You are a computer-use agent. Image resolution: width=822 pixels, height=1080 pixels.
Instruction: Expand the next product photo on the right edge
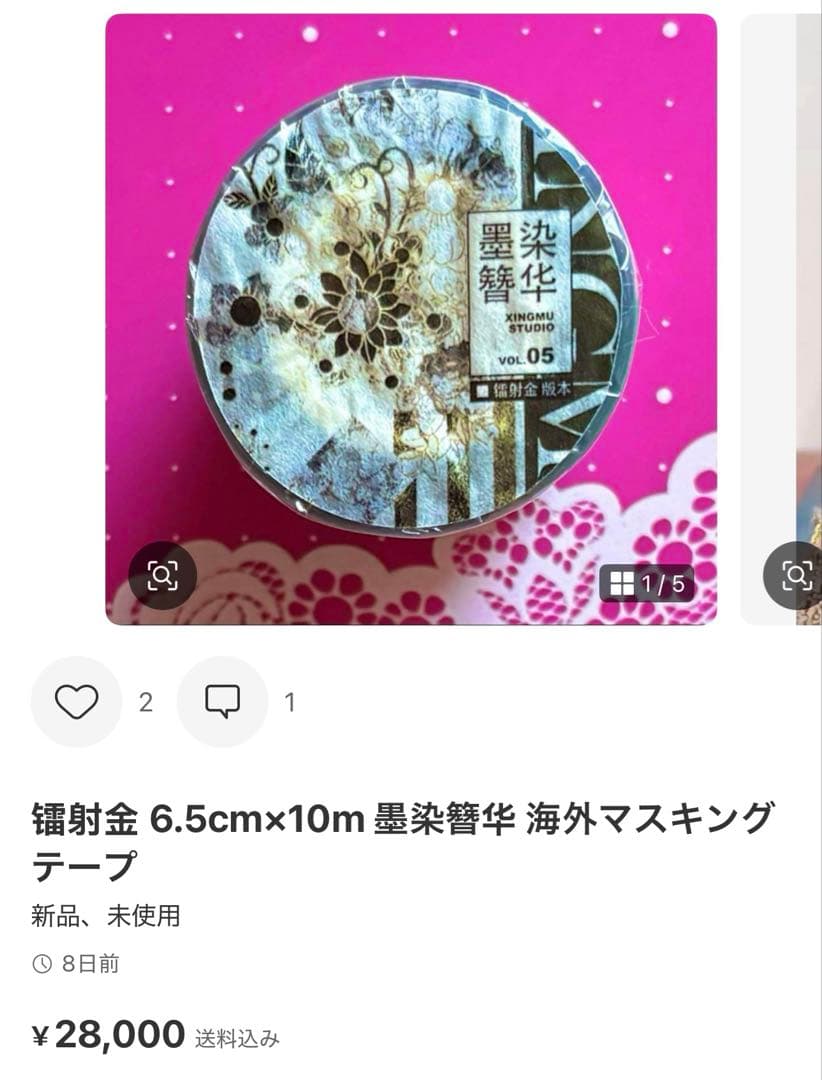(x=790, y=300)
